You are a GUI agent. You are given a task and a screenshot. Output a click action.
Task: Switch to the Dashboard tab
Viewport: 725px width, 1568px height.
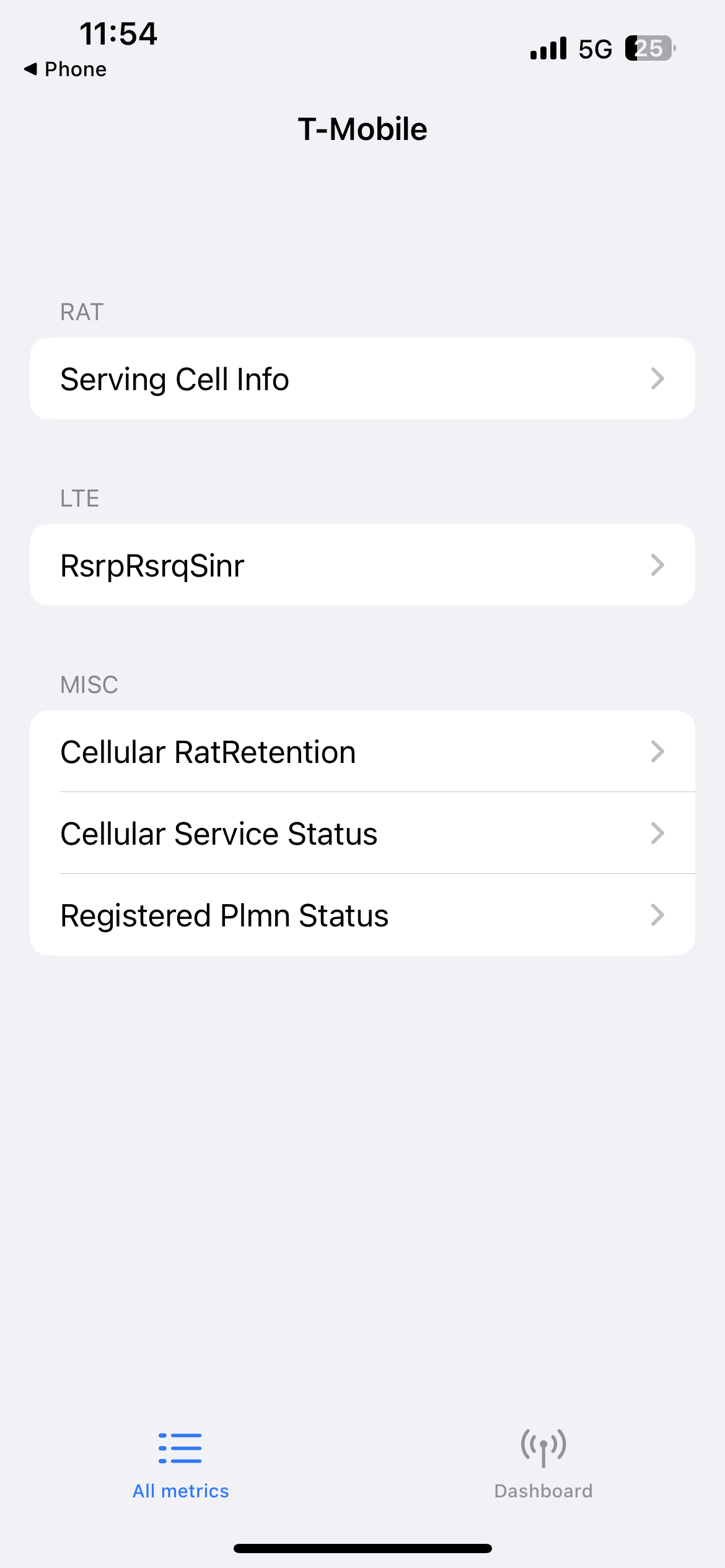coord(543,1463)
